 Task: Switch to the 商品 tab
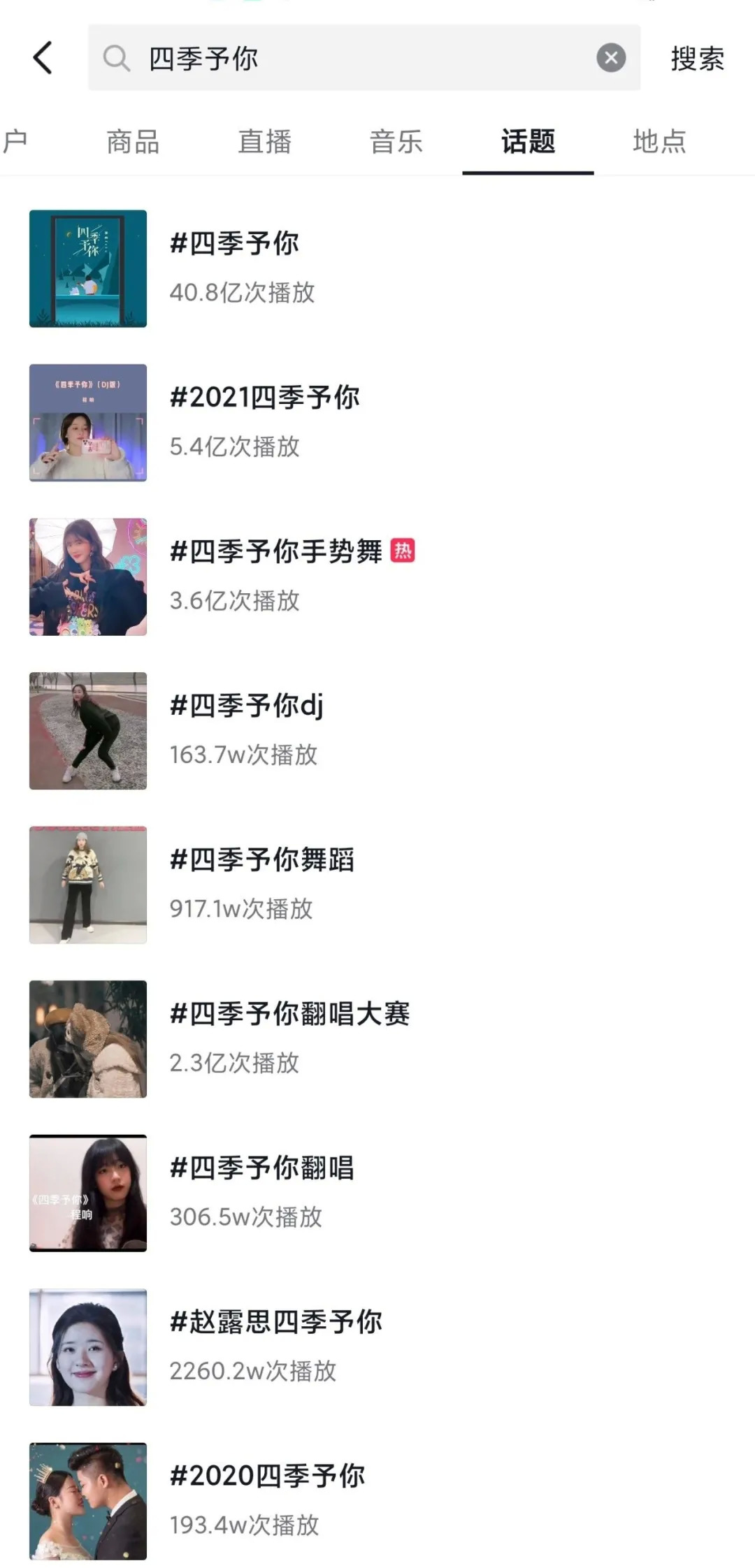[x=133, y=142]
